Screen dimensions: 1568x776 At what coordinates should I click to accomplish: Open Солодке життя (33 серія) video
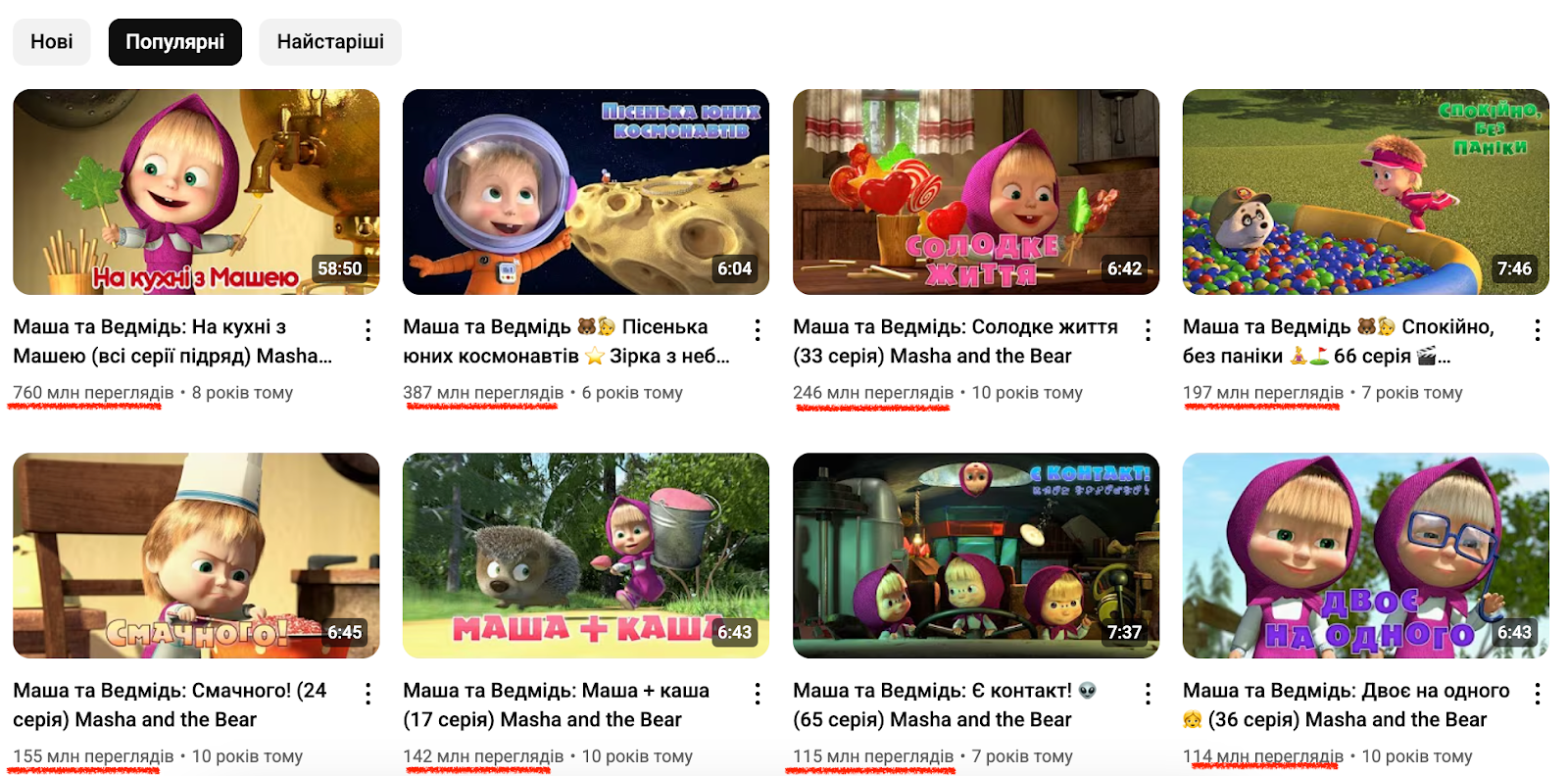[975, 192]
